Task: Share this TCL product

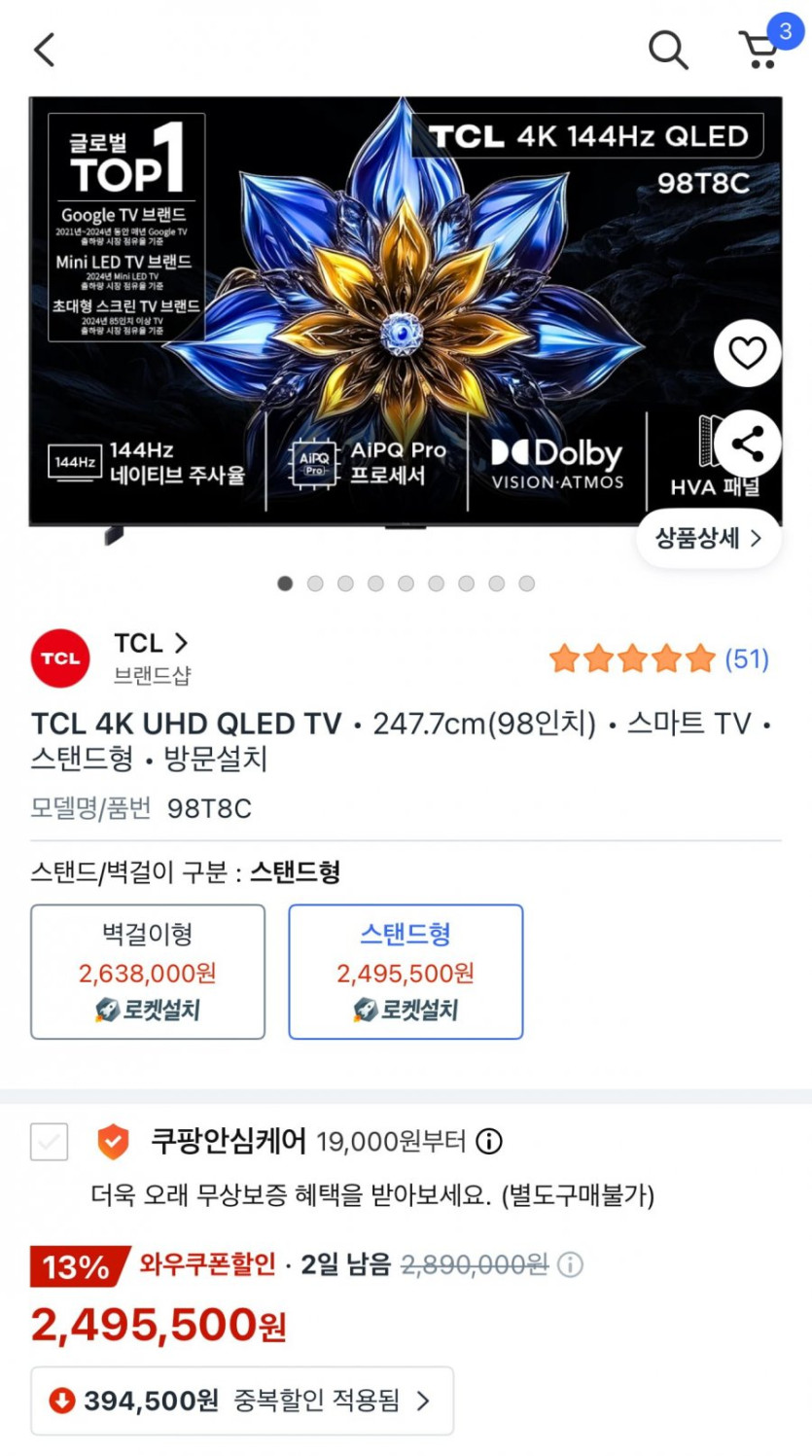Action: [747, 445]
